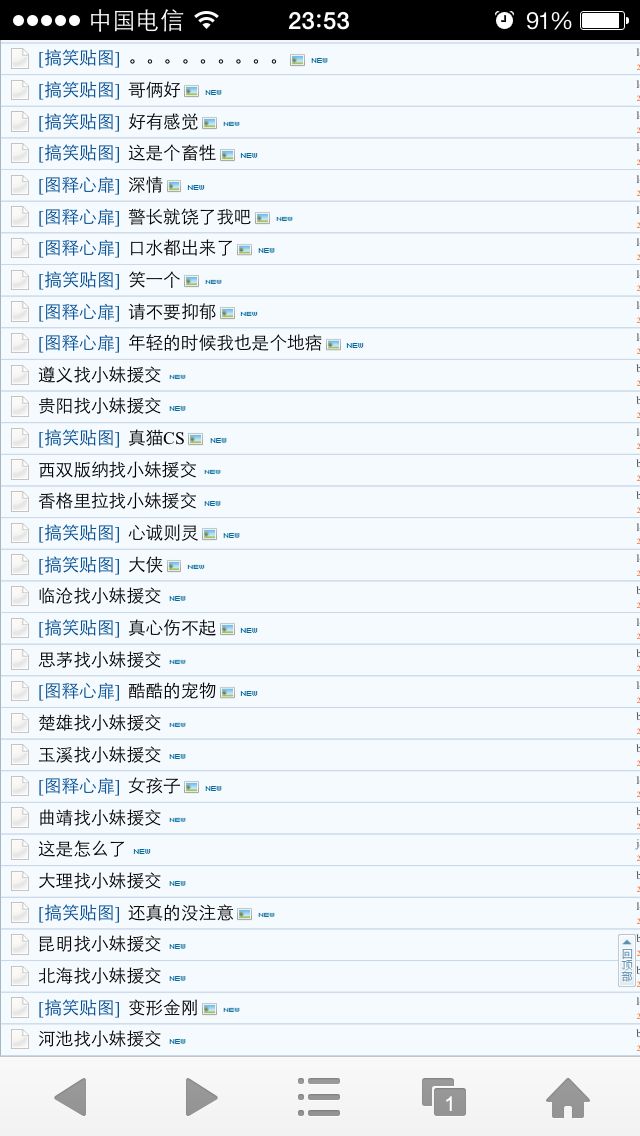Go forward in the browser
This screenshot has width=640, height=1136.
(x=201, y=1097)
